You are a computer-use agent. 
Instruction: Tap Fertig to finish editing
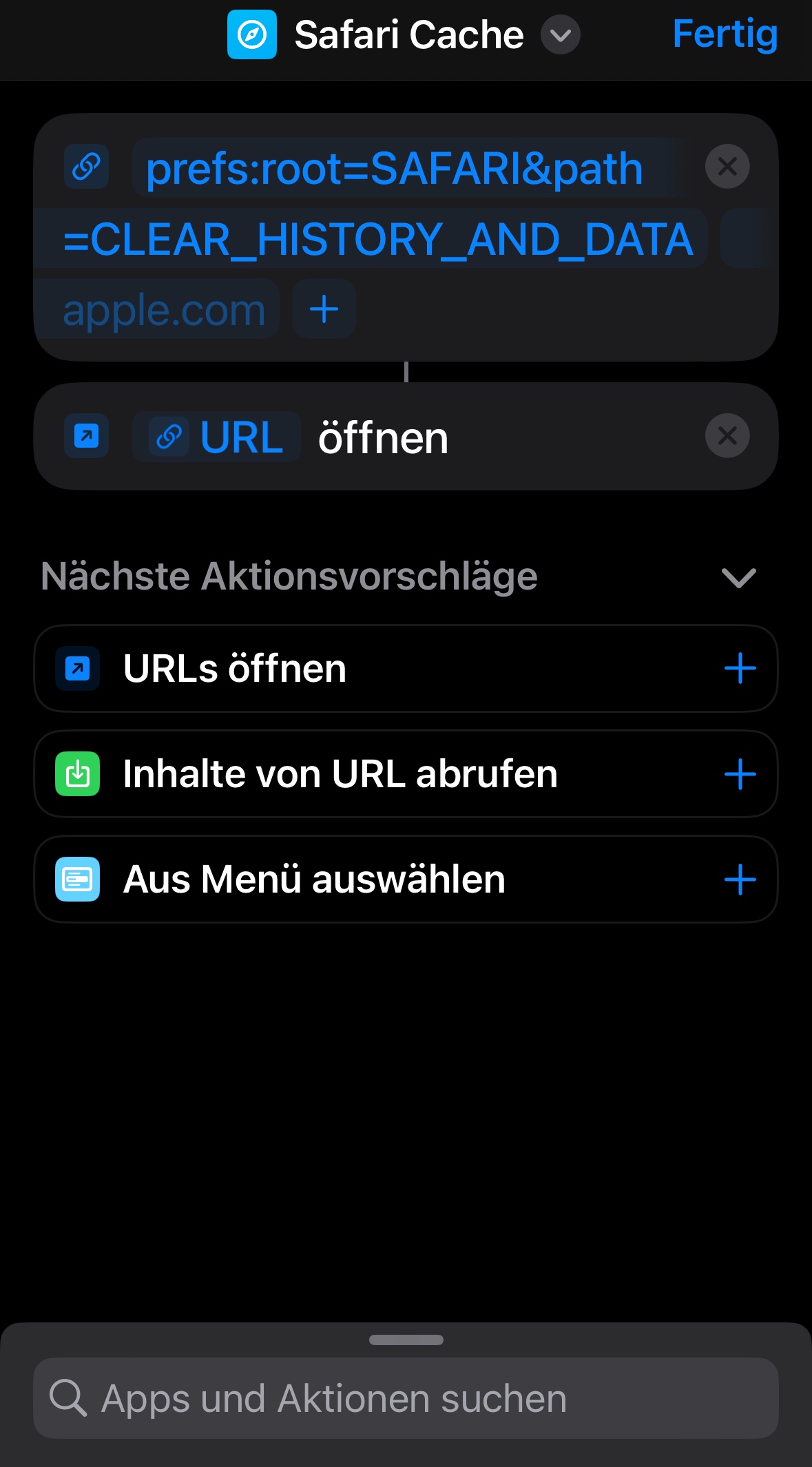point(725,34)
